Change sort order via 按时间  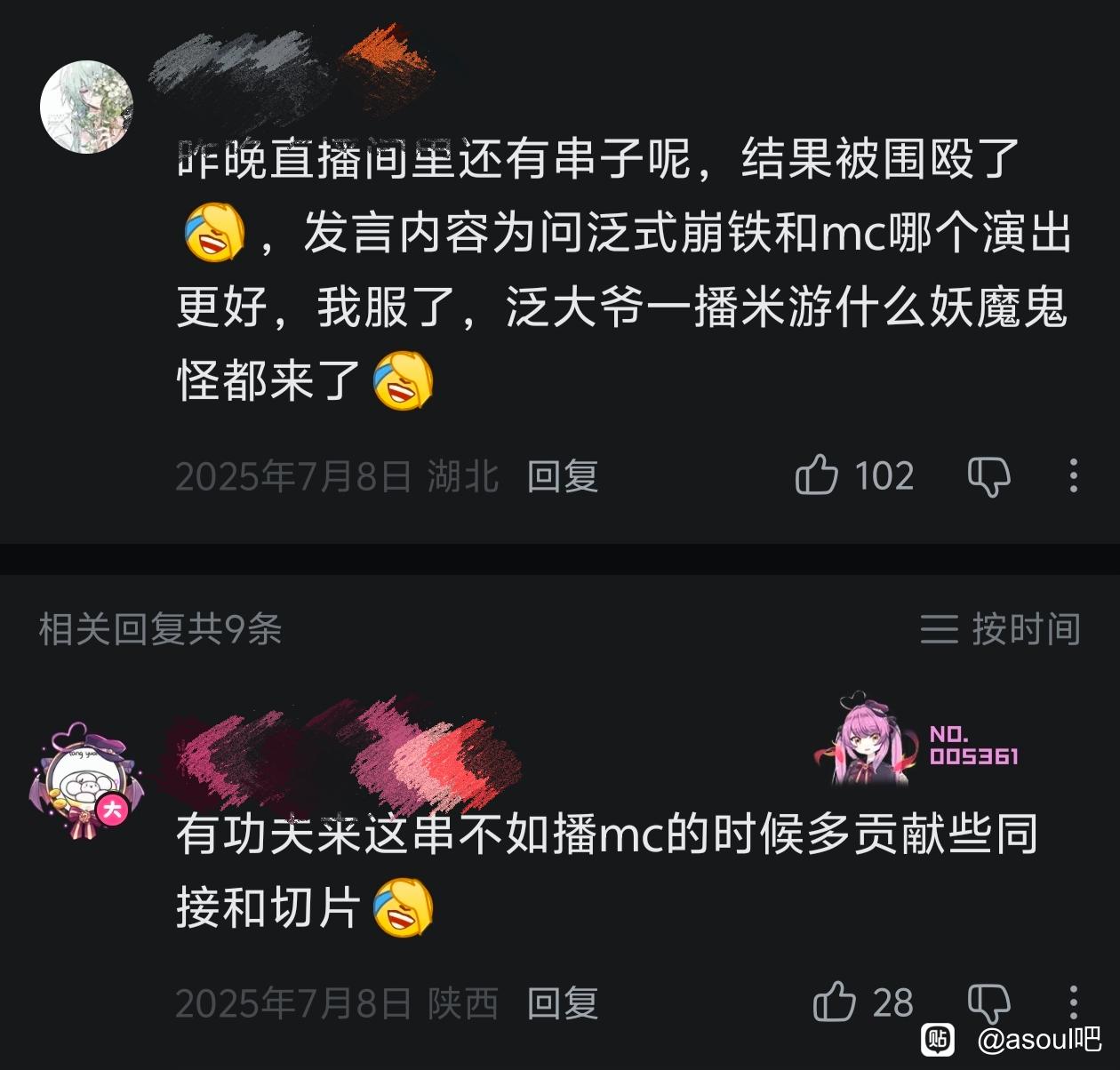[1001, 629]
